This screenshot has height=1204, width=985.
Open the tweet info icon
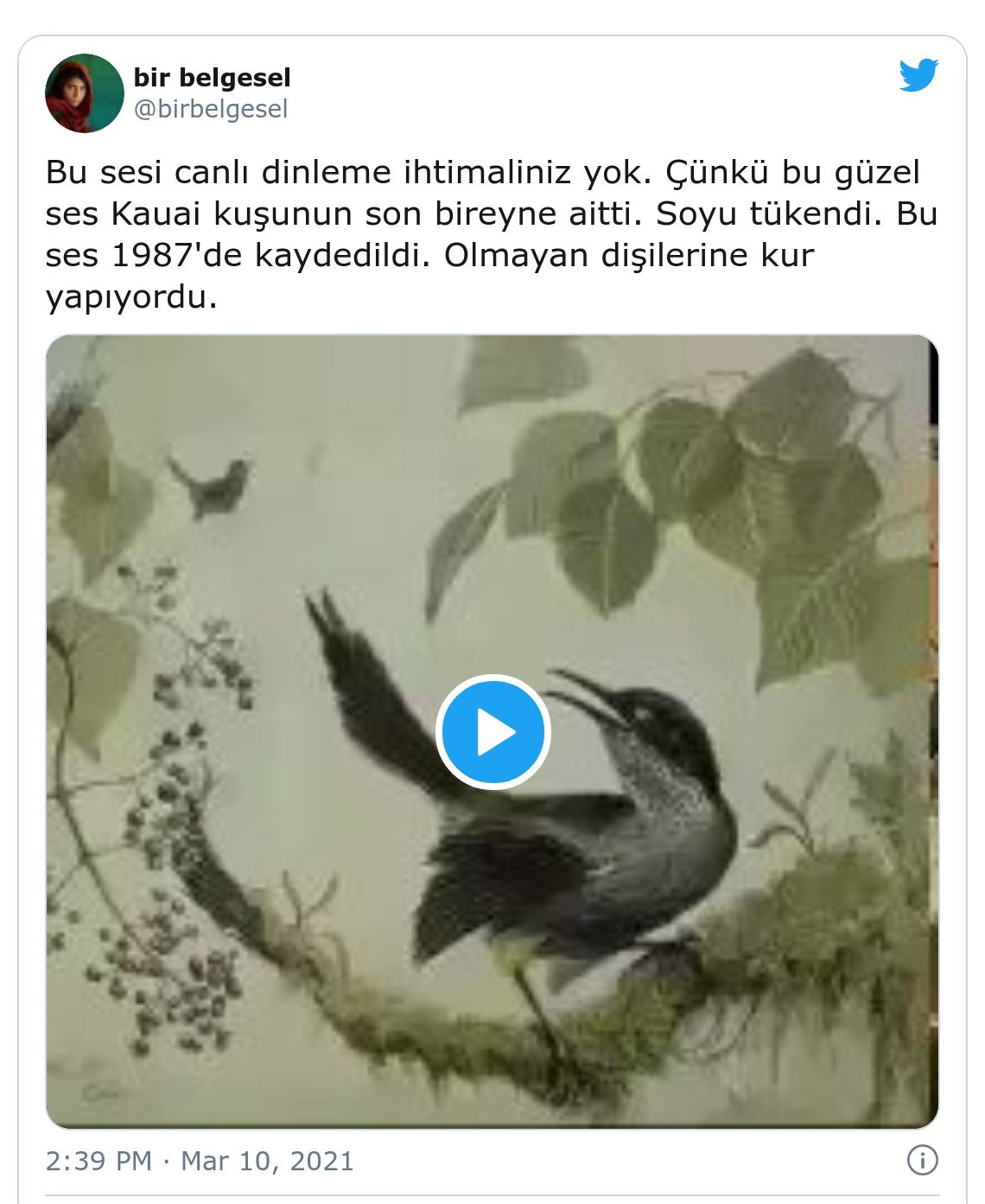(x=922, y=1160)
